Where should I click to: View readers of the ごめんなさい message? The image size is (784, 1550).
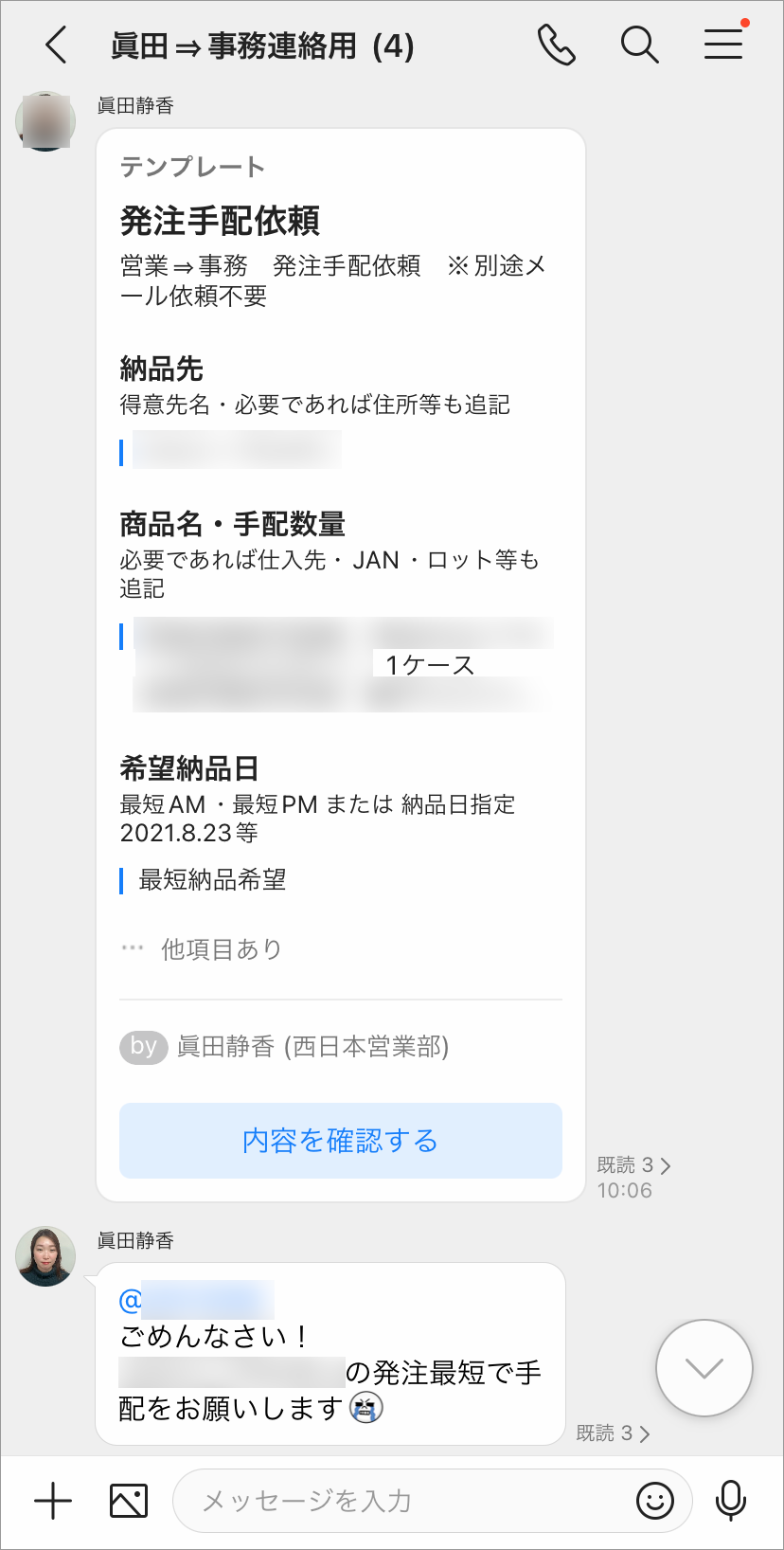tap(613, 1433)
